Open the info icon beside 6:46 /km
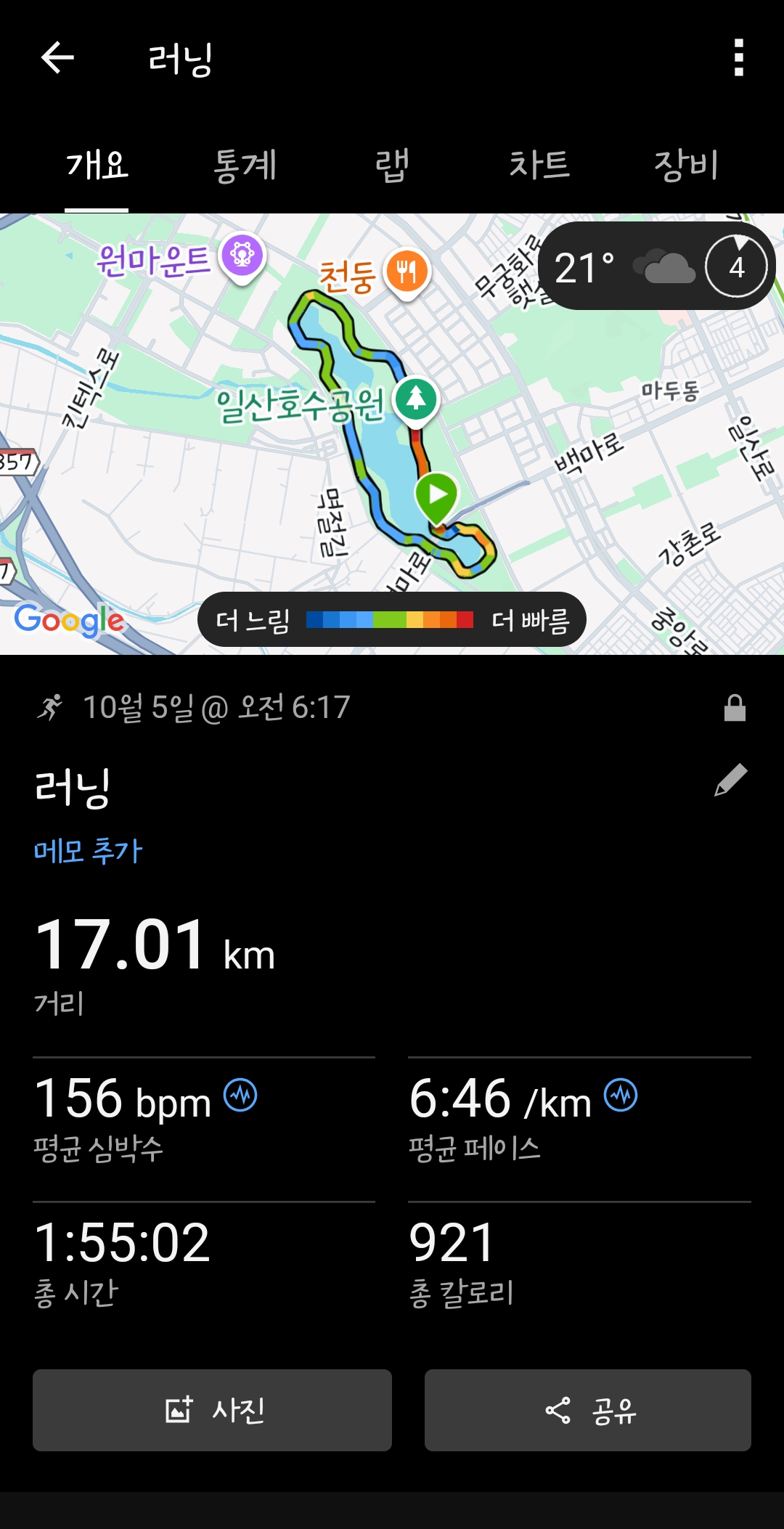Image resolution: width=784 pixels, height=1529 pixels. pos(621,1095)
